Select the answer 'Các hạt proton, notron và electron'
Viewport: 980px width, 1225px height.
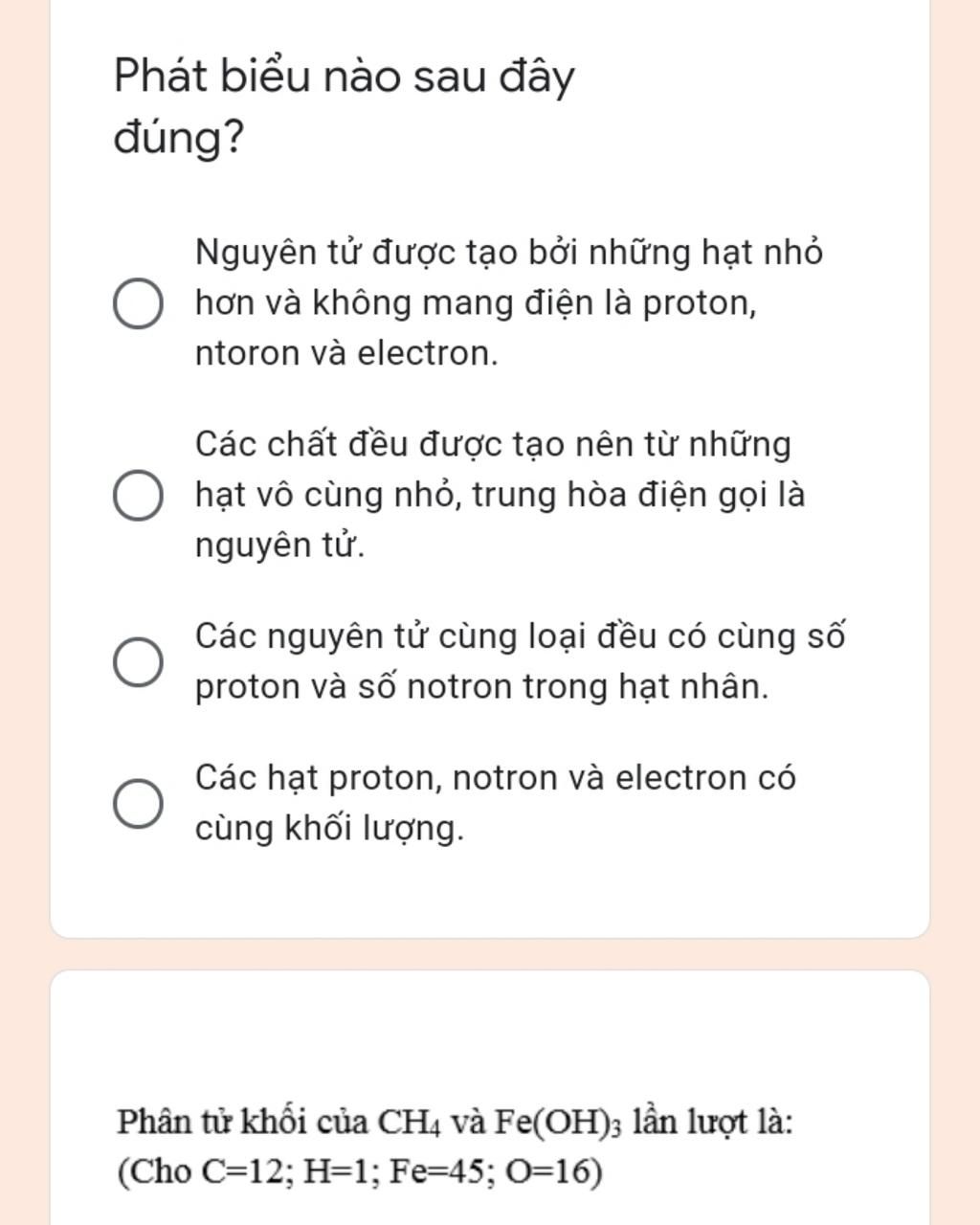tap(138, 803)
